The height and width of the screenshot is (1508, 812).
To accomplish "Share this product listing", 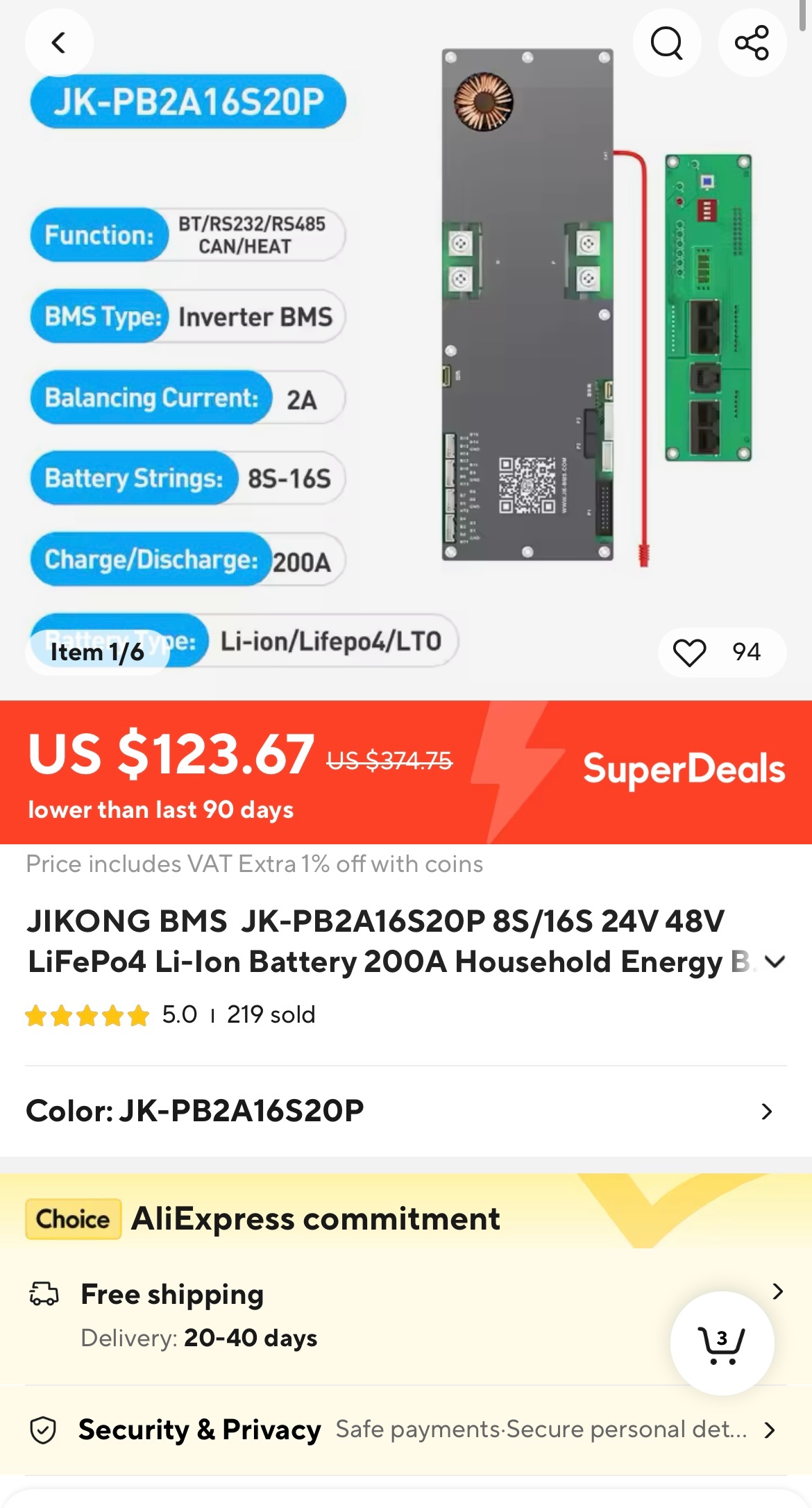I will click(752, 43).
